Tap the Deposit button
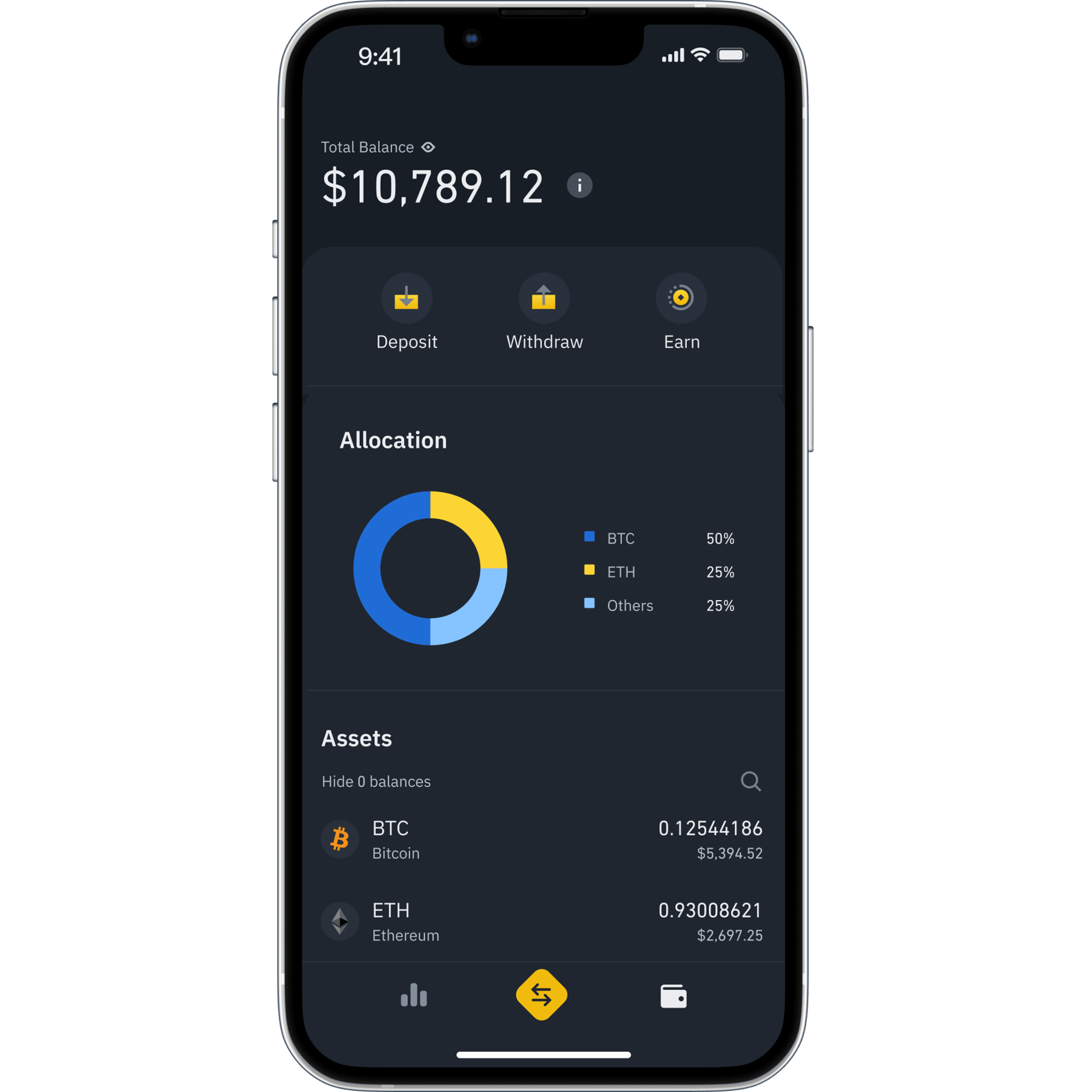Screen dimensions: 1092x1092 406,312
